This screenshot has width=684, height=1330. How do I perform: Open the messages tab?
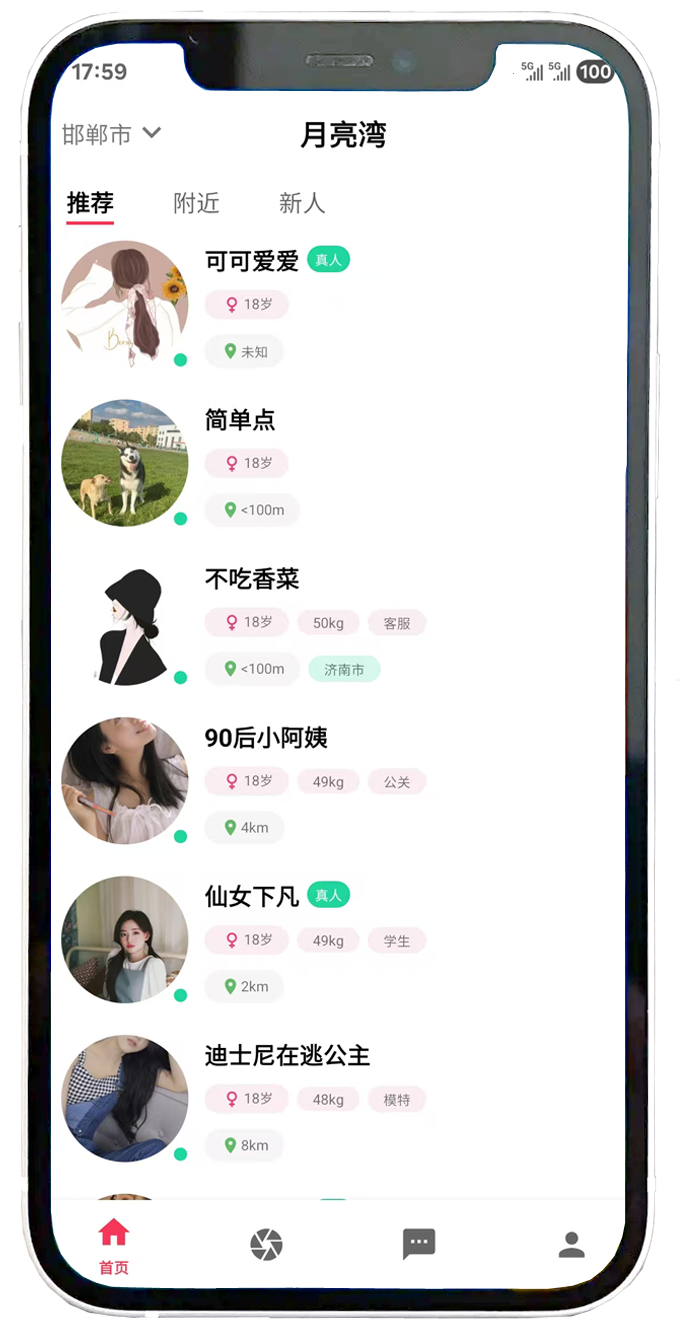coord(419,1245)
